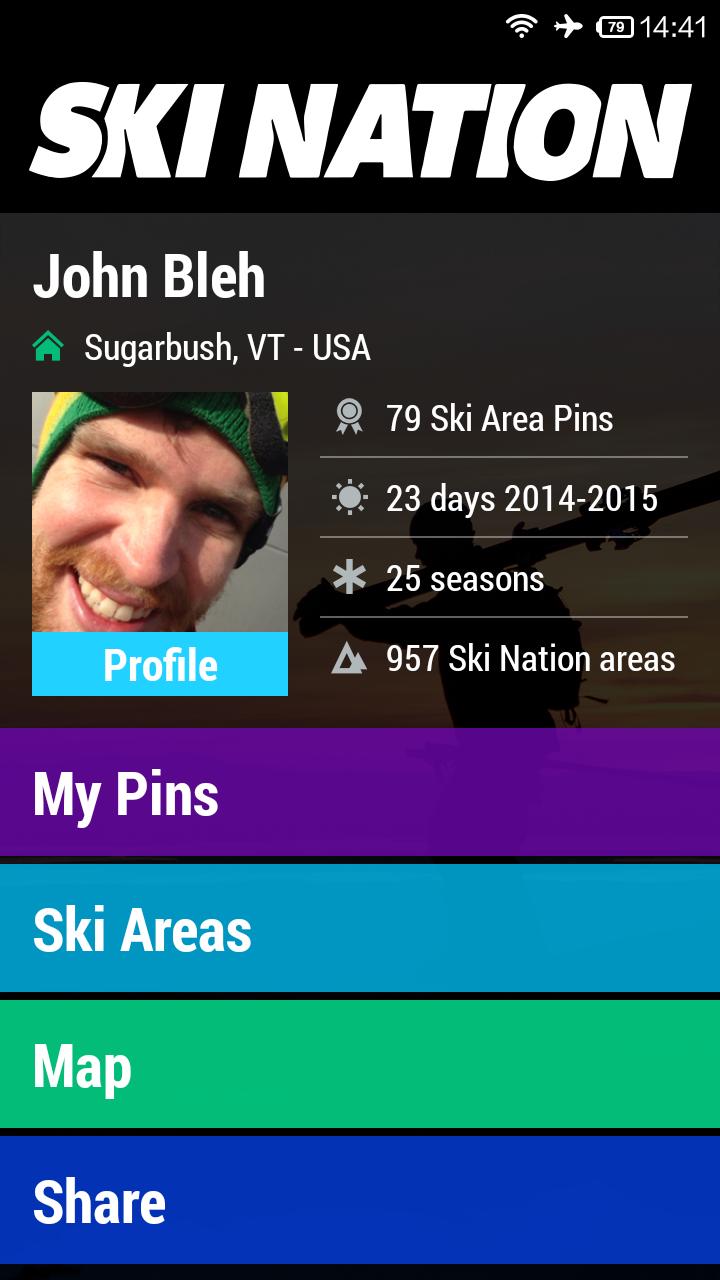Select the Share option
The width and height of the screenshot is (720, 1280).
[x=360, y=1200]
